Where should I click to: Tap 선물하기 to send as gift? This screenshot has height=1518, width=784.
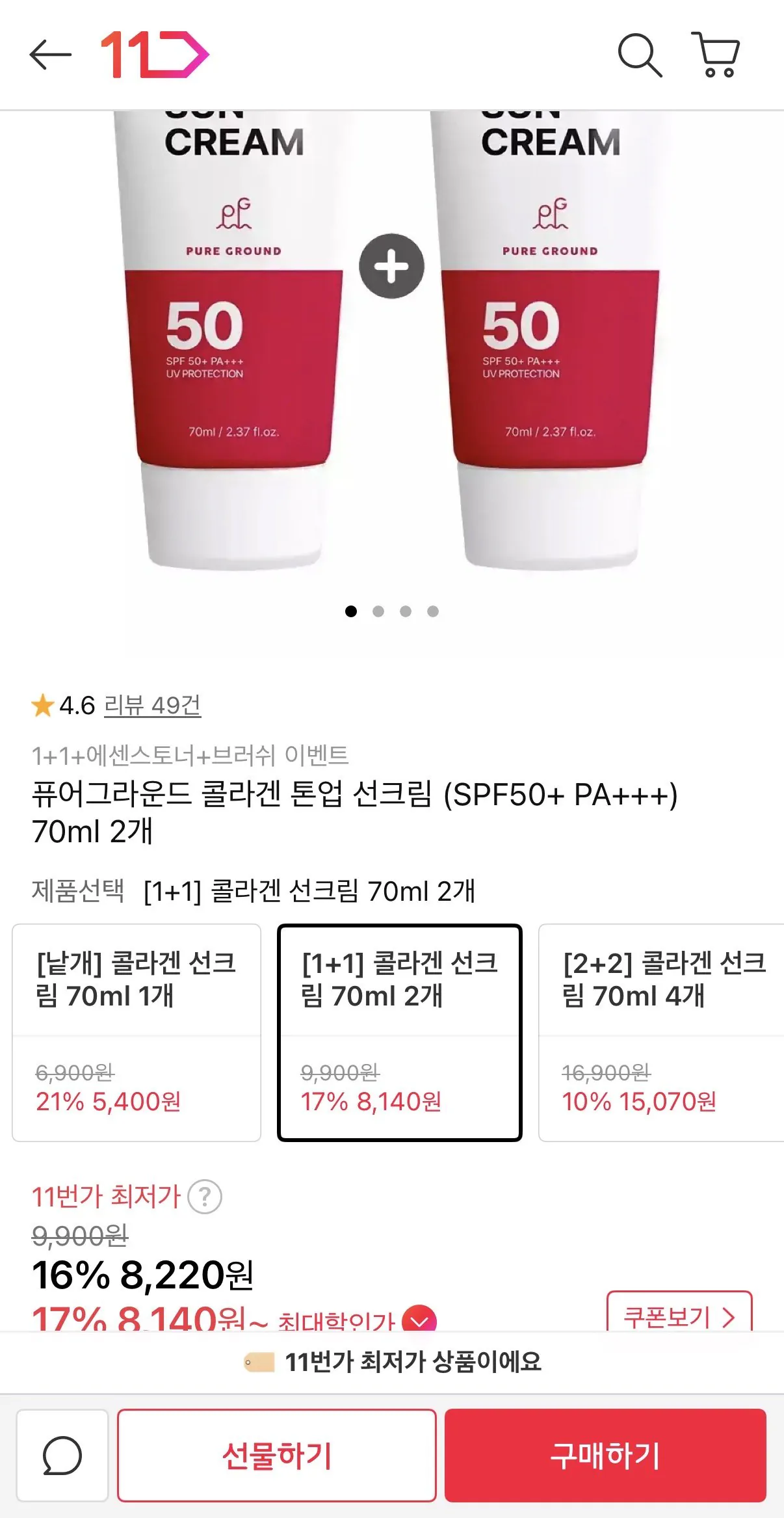pyautogui.click(x=276, y=1456)
